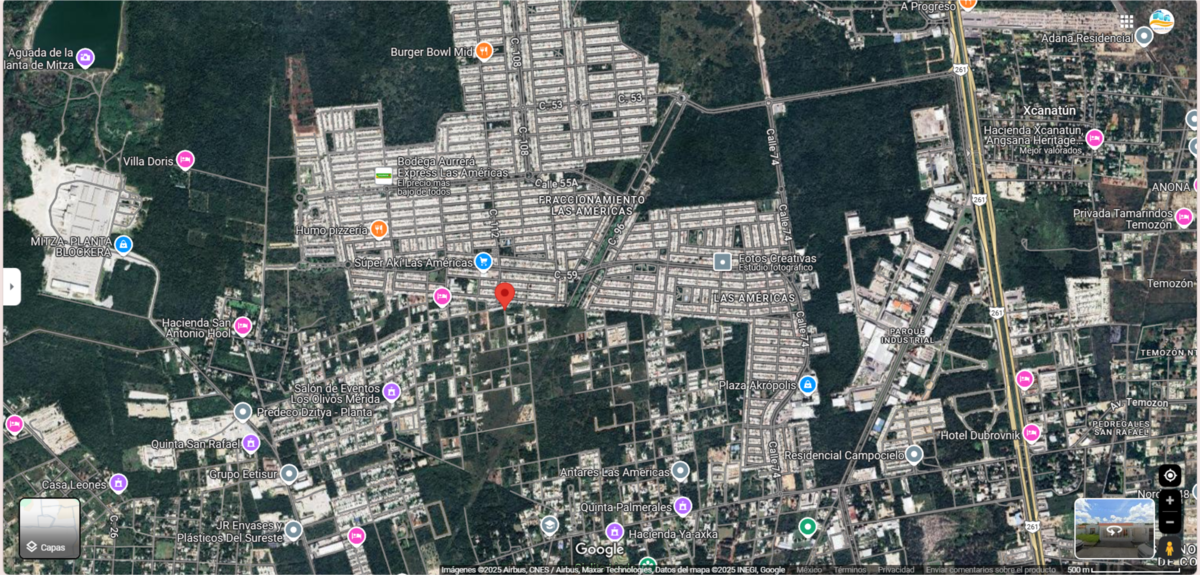
Task: Expand the collapsed side panel arrow
Action: (11, 287)
